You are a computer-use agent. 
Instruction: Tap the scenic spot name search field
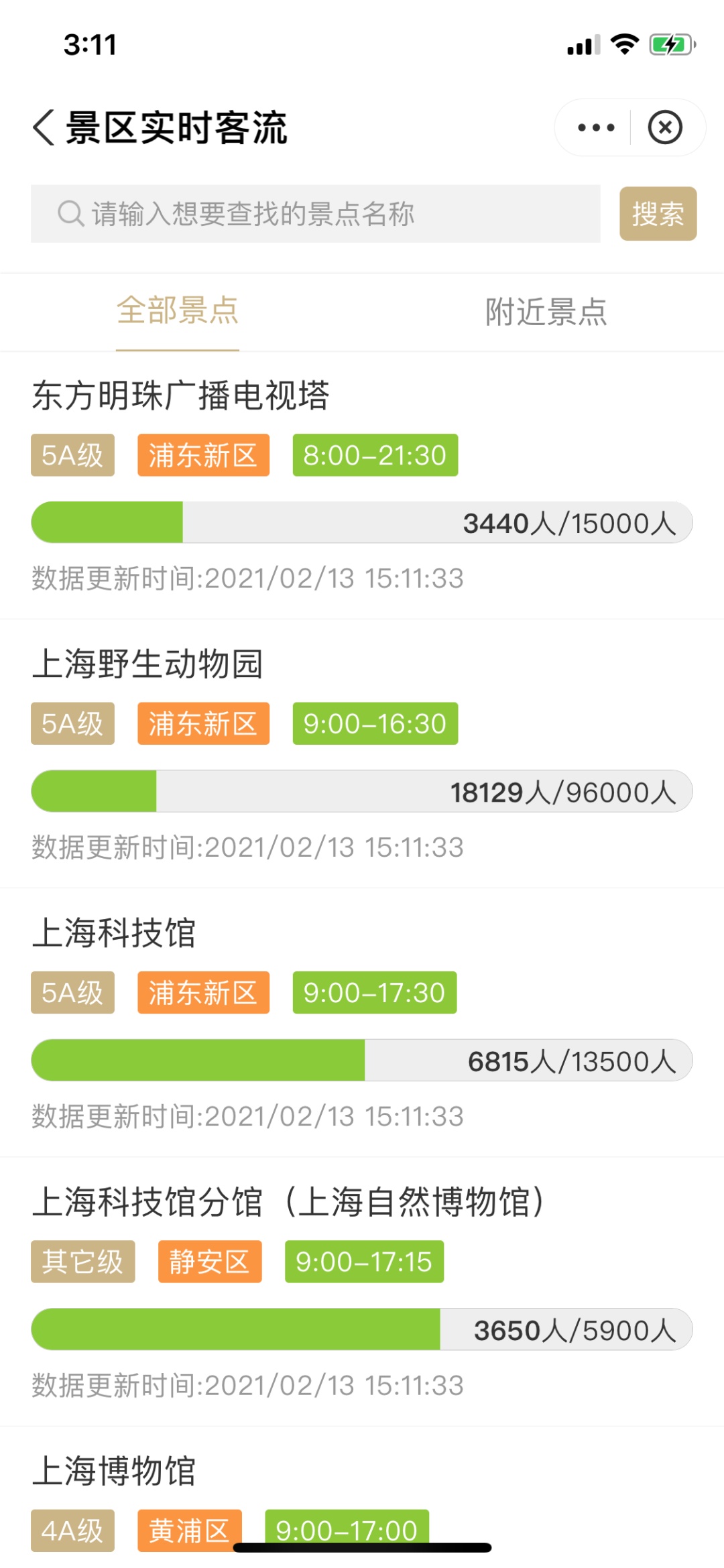(x=315, y=214)
